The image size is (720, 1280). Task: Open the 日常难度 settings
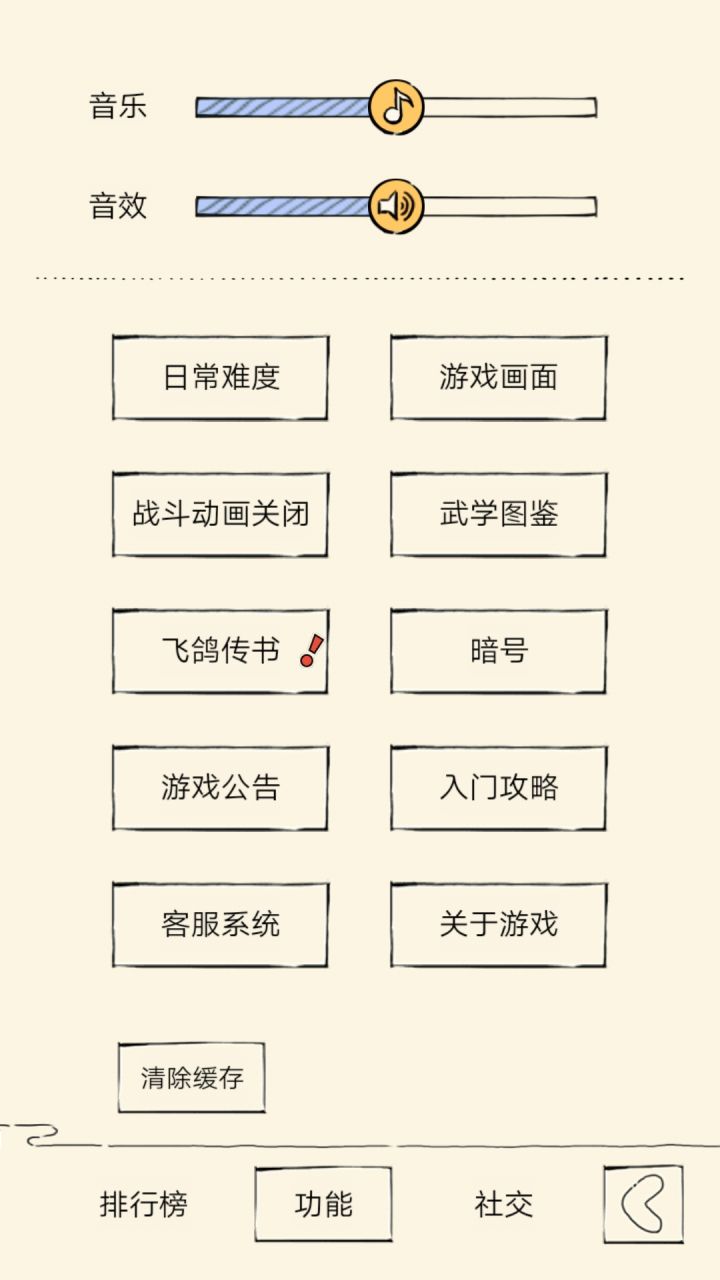click(220, 378)
